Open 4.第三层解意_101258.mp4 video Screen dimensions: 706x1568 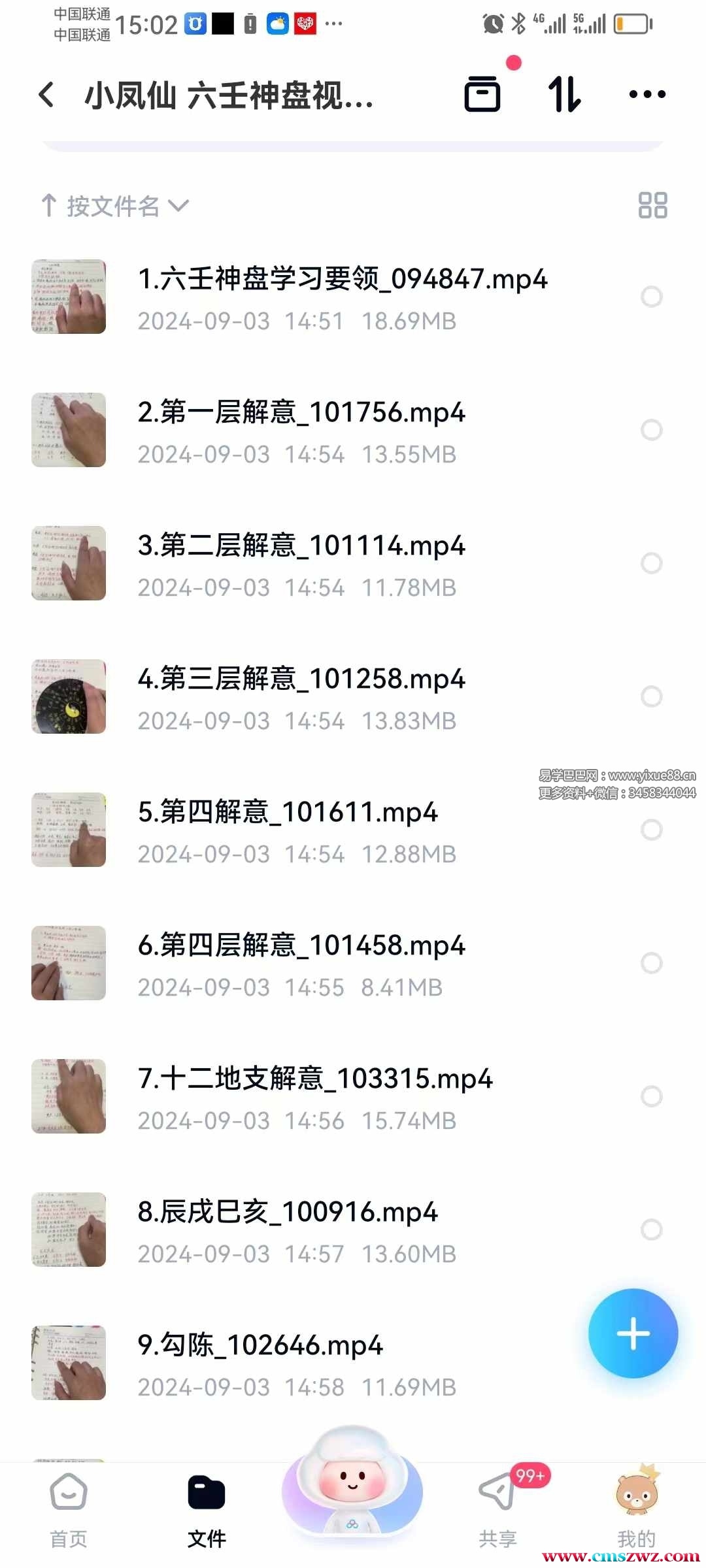coord(301,679)
